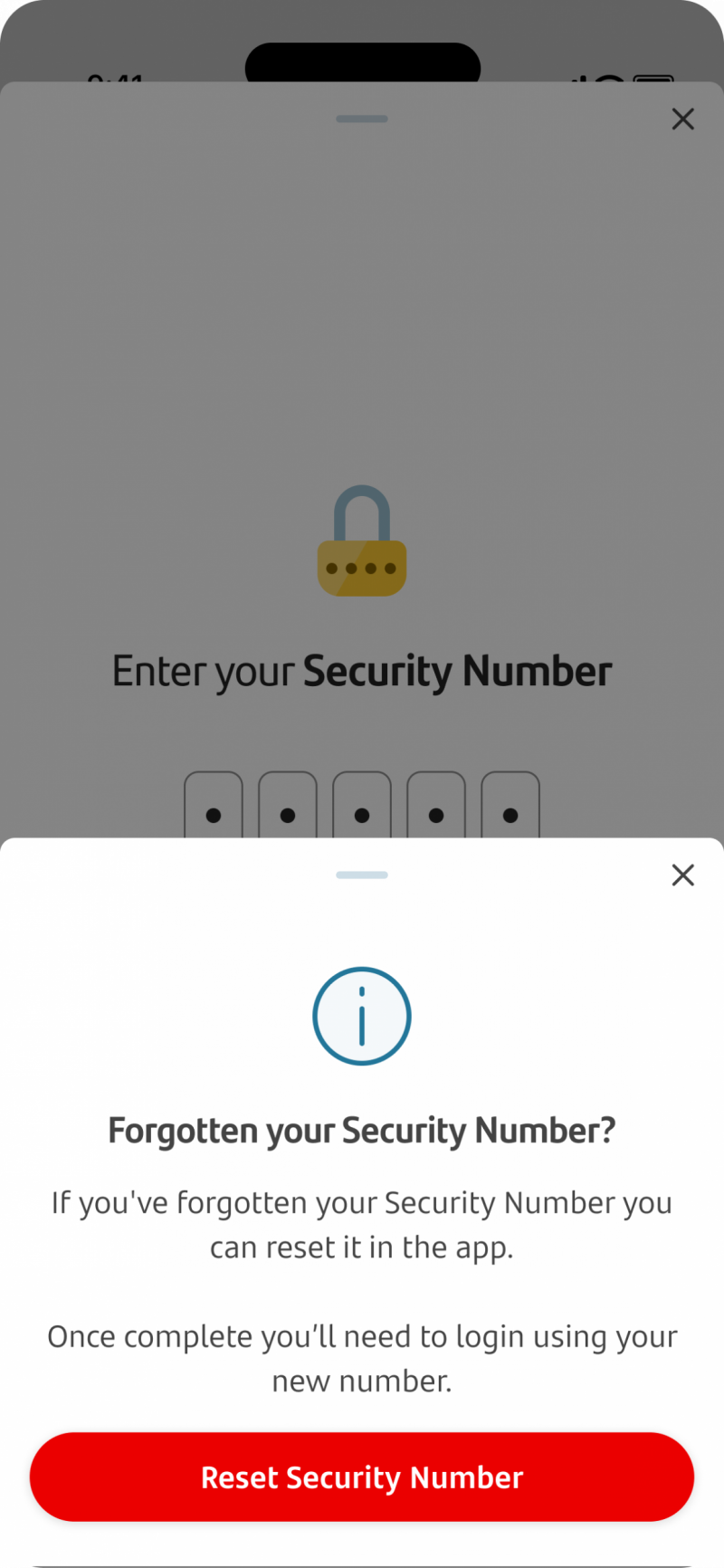Tap the drag handle on the security number sheet
The height and width of the screenshot is (1568, 724).
coord(361,119)
